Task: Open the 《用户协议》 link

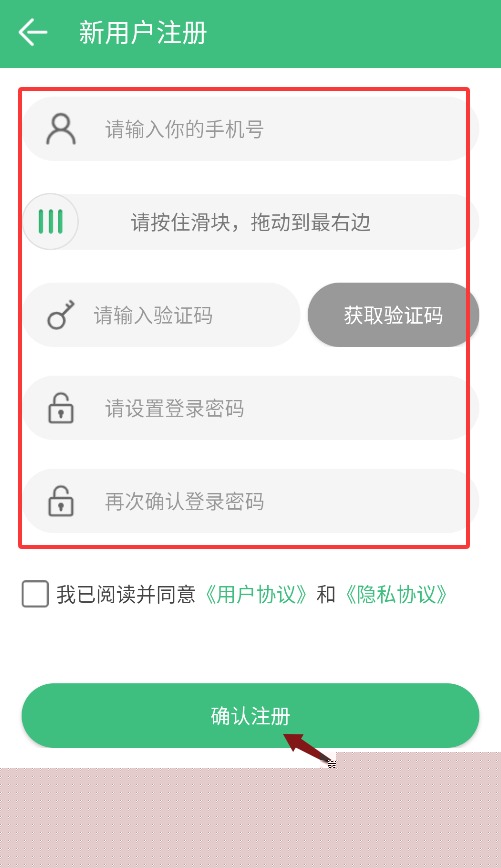Action: (x=256, y=595)
